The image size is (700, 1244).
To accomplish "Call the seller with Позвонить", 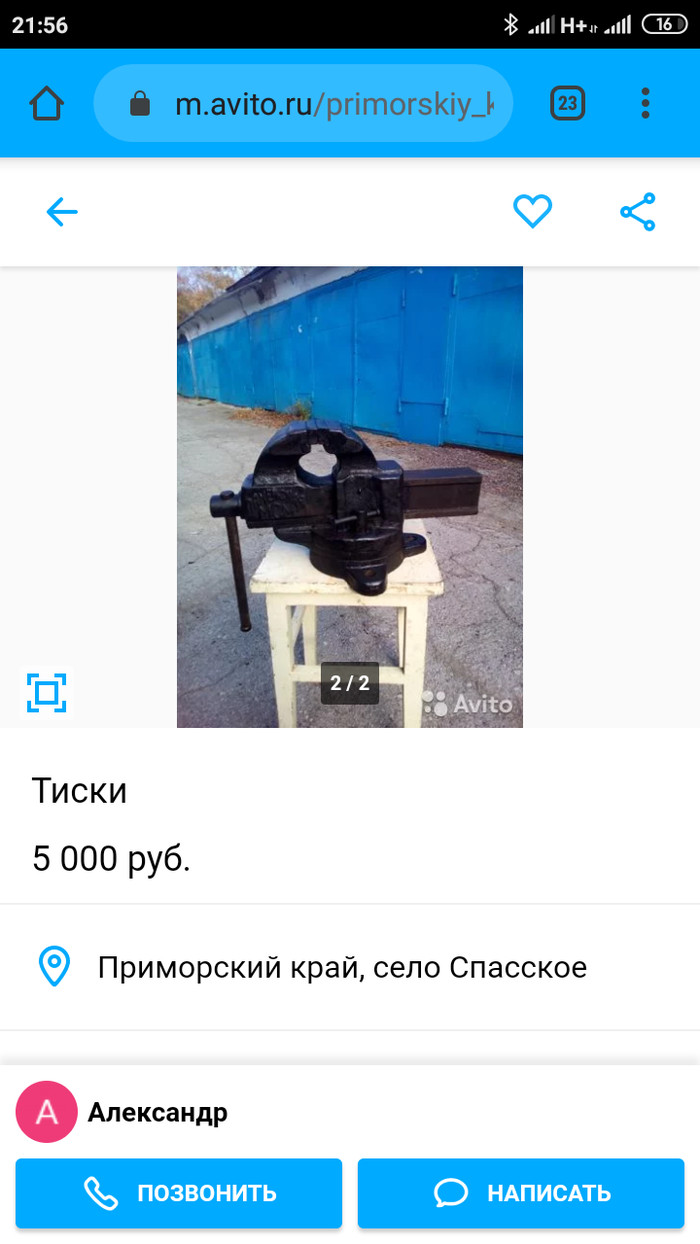I will [x=179, y=1193].
